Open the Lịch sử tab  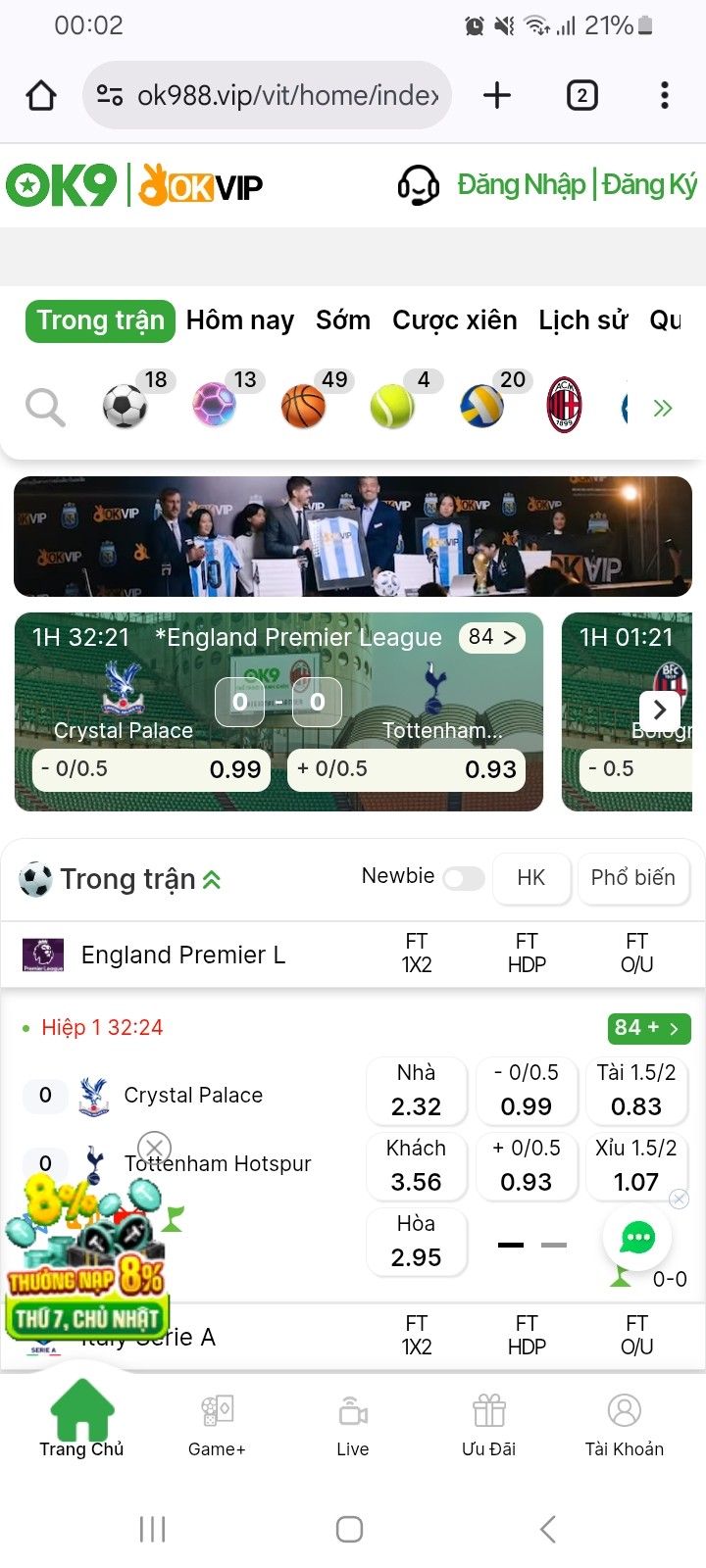click(583, 320)
